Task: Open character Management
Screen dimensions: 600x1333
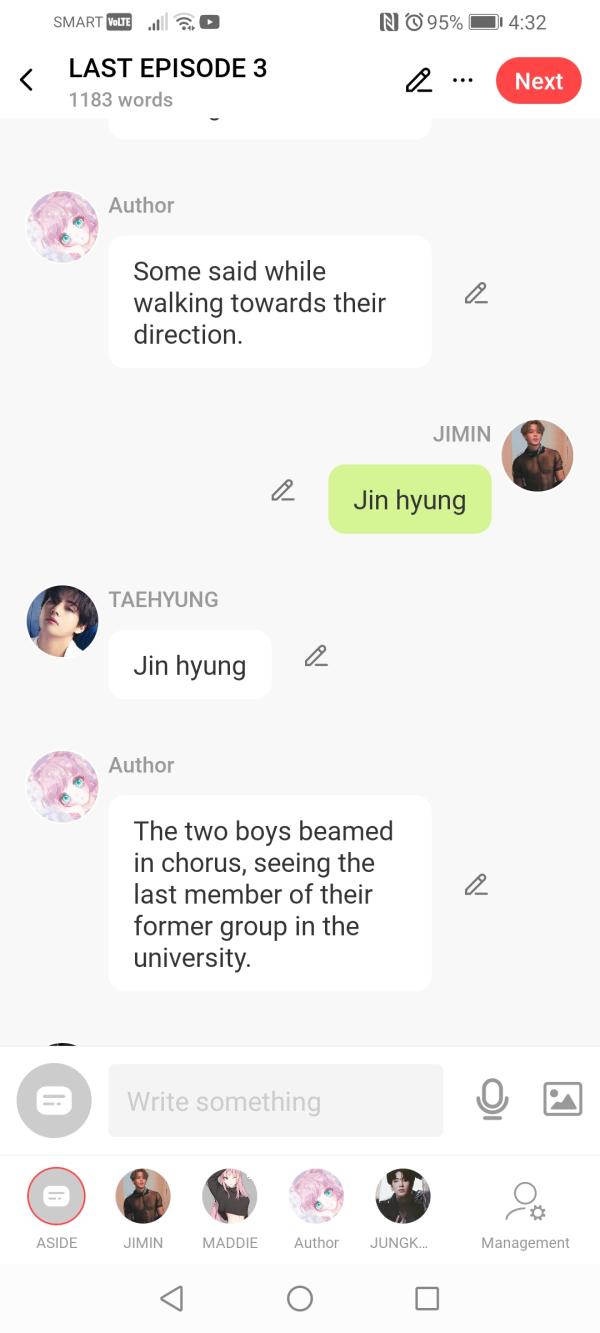Action: click(x=525, y=1210)
